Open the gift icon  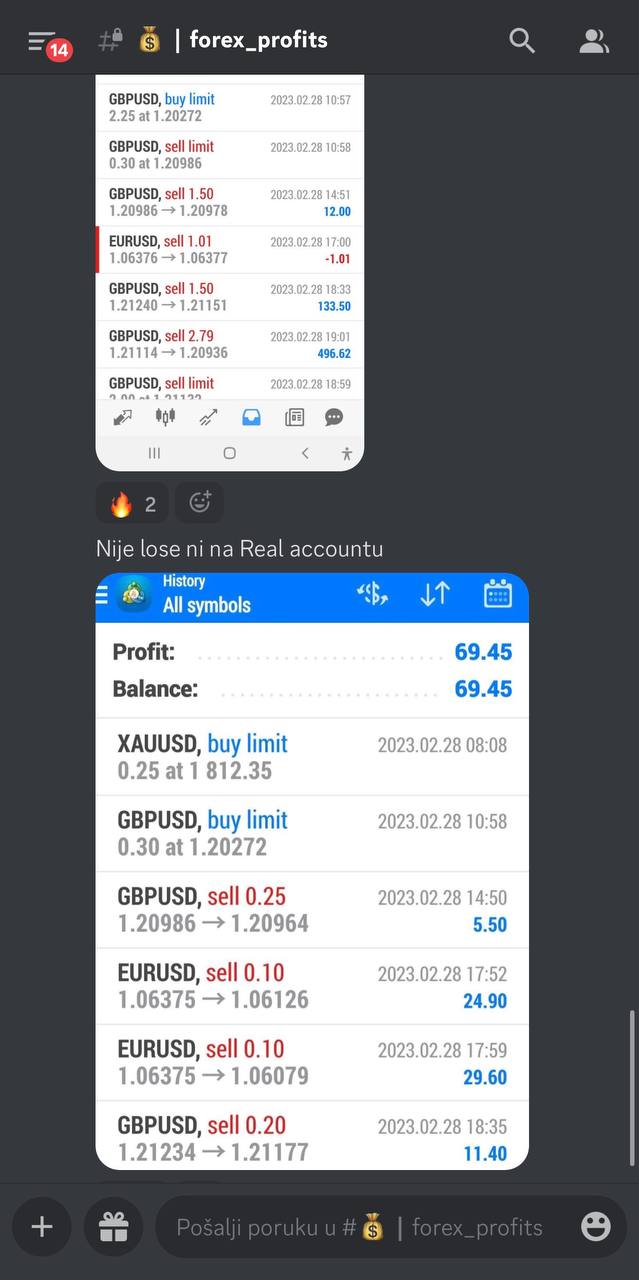pos(113,1227)
